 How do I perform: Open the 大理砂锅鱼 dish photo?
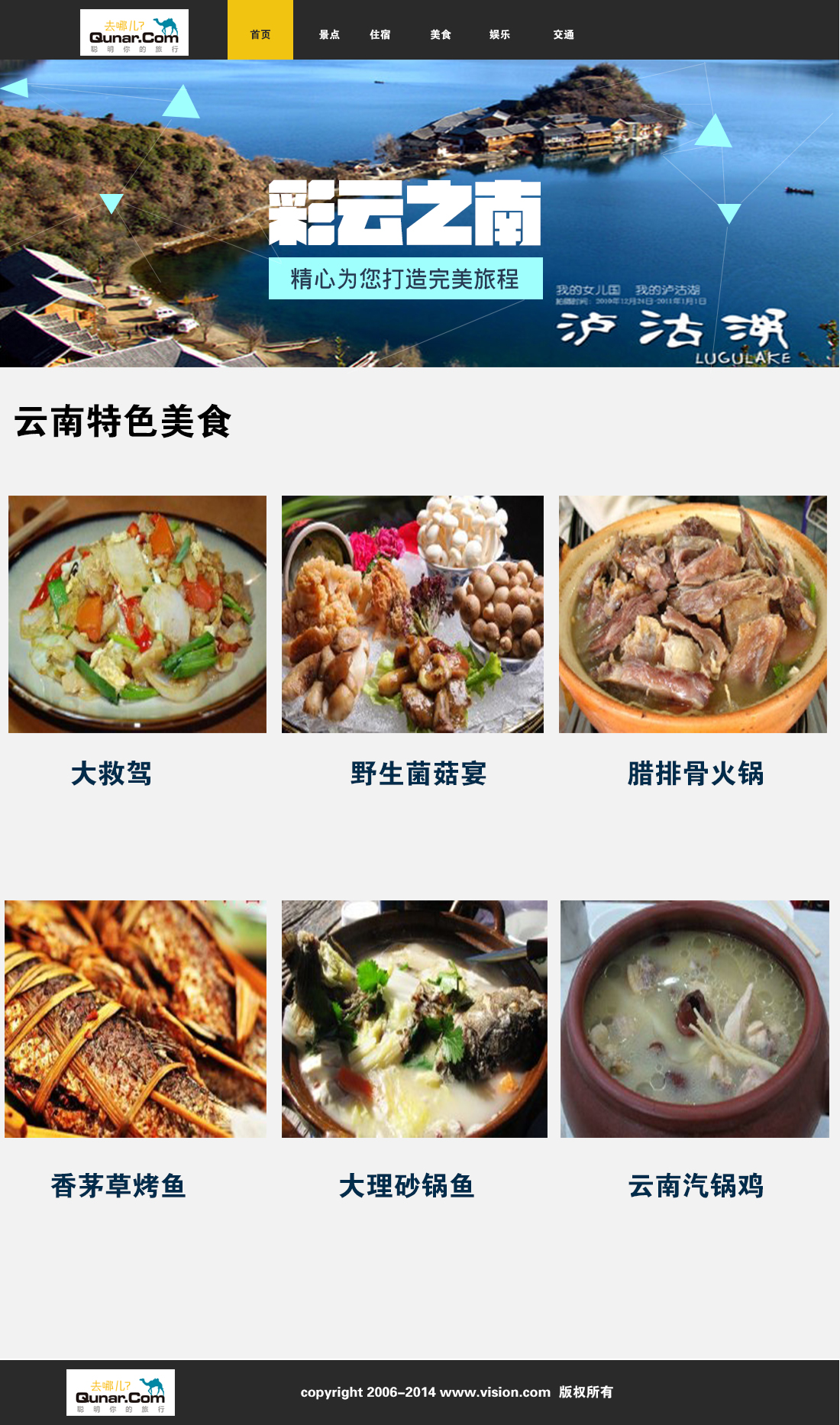tap(414, 1019)
